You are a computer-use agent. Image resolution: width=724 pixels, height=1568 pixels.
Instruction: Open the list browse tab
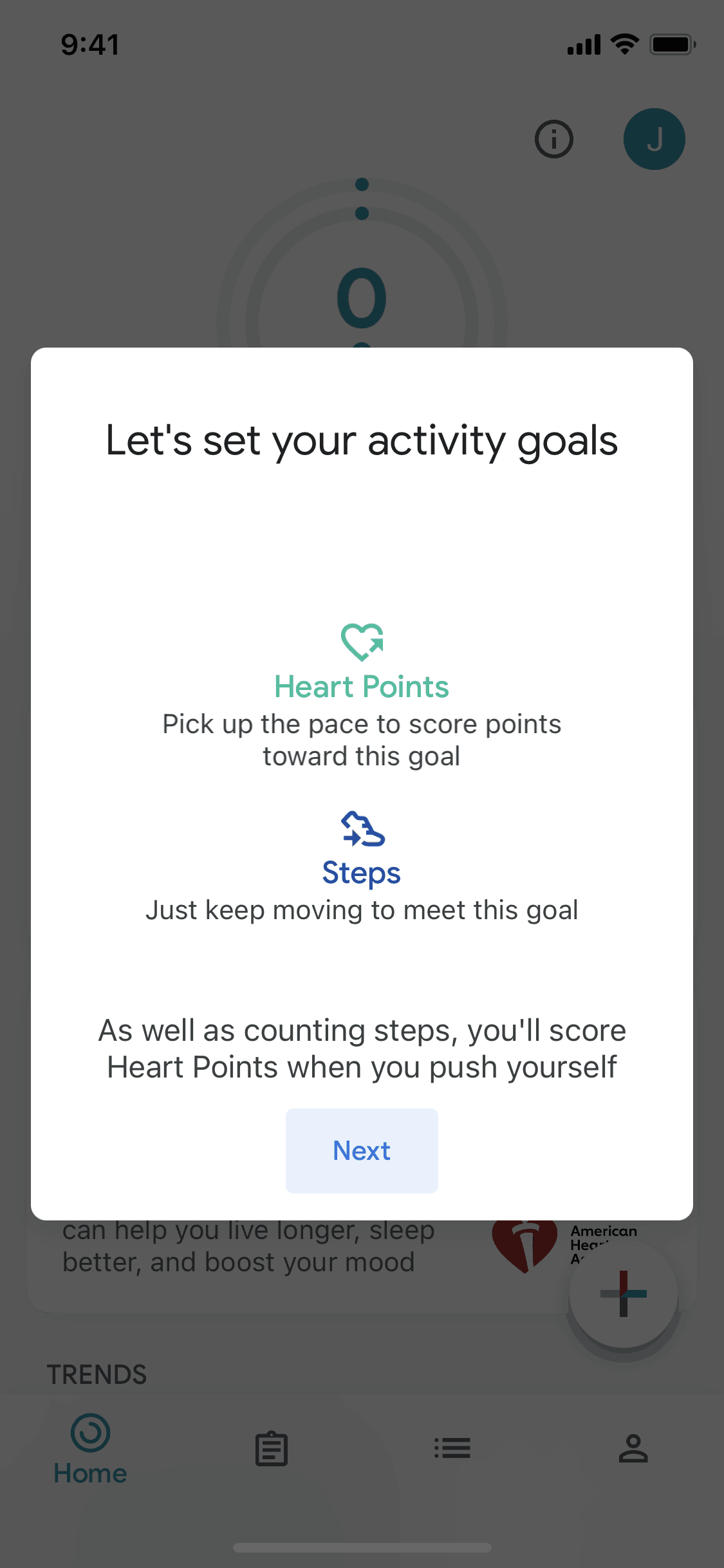click(452, 1448)
